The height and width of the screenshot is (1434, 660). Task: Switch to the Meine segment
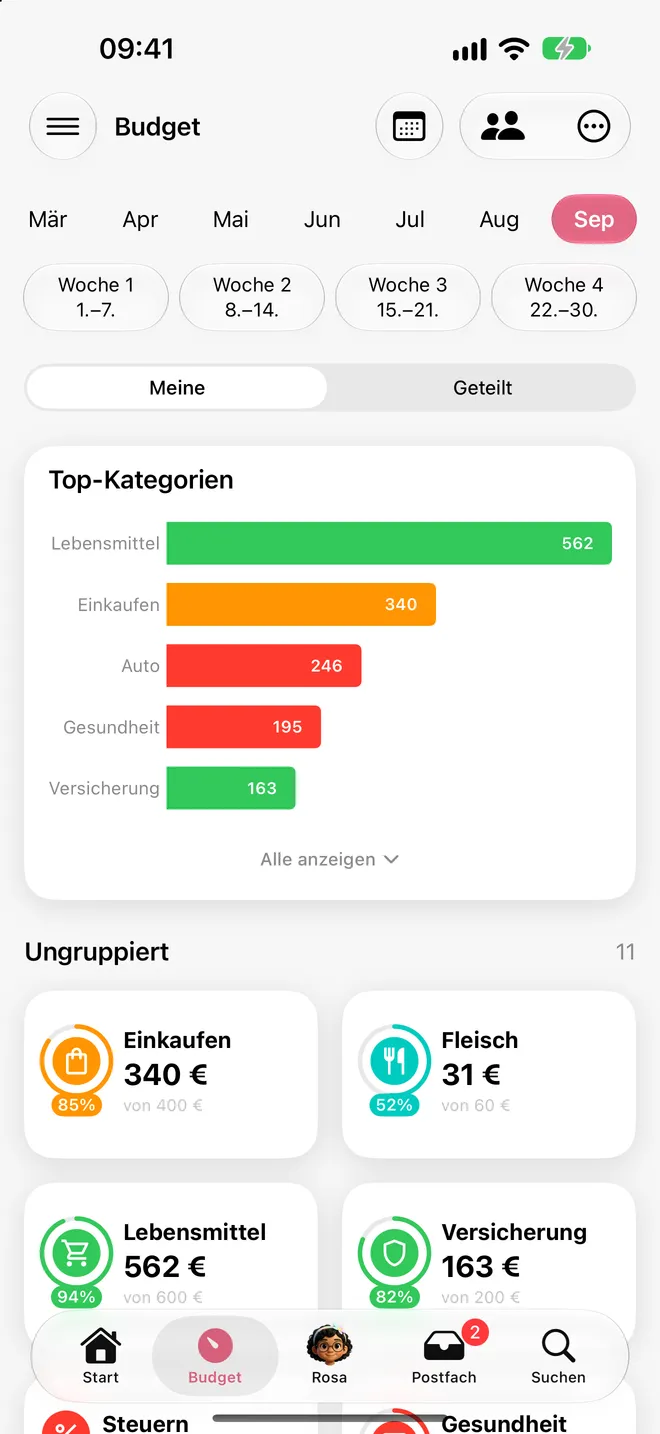click(x=177, y=388)
